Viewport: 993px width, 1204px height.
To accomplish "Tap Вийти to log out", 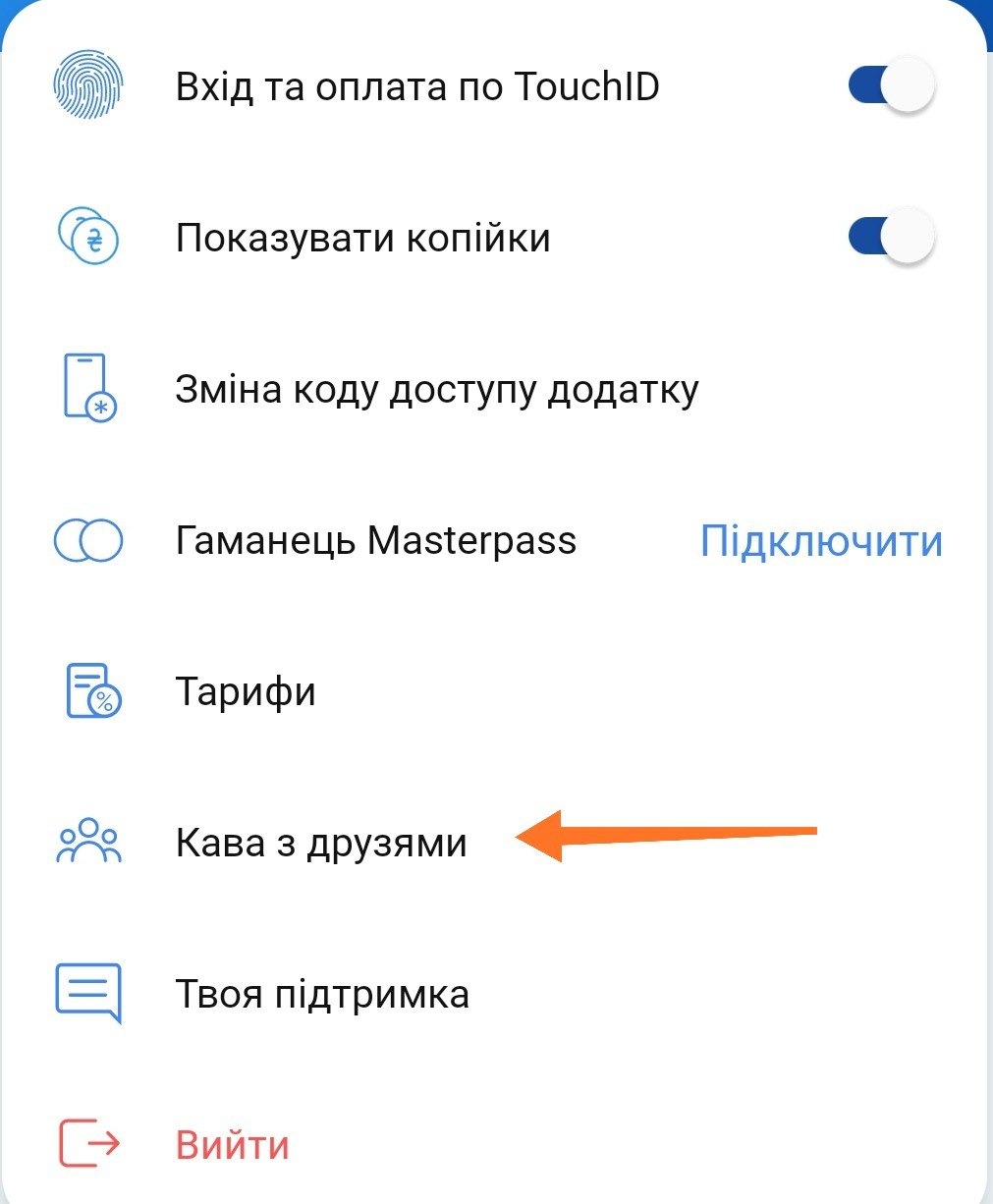I will click(x=233, y=1145).
